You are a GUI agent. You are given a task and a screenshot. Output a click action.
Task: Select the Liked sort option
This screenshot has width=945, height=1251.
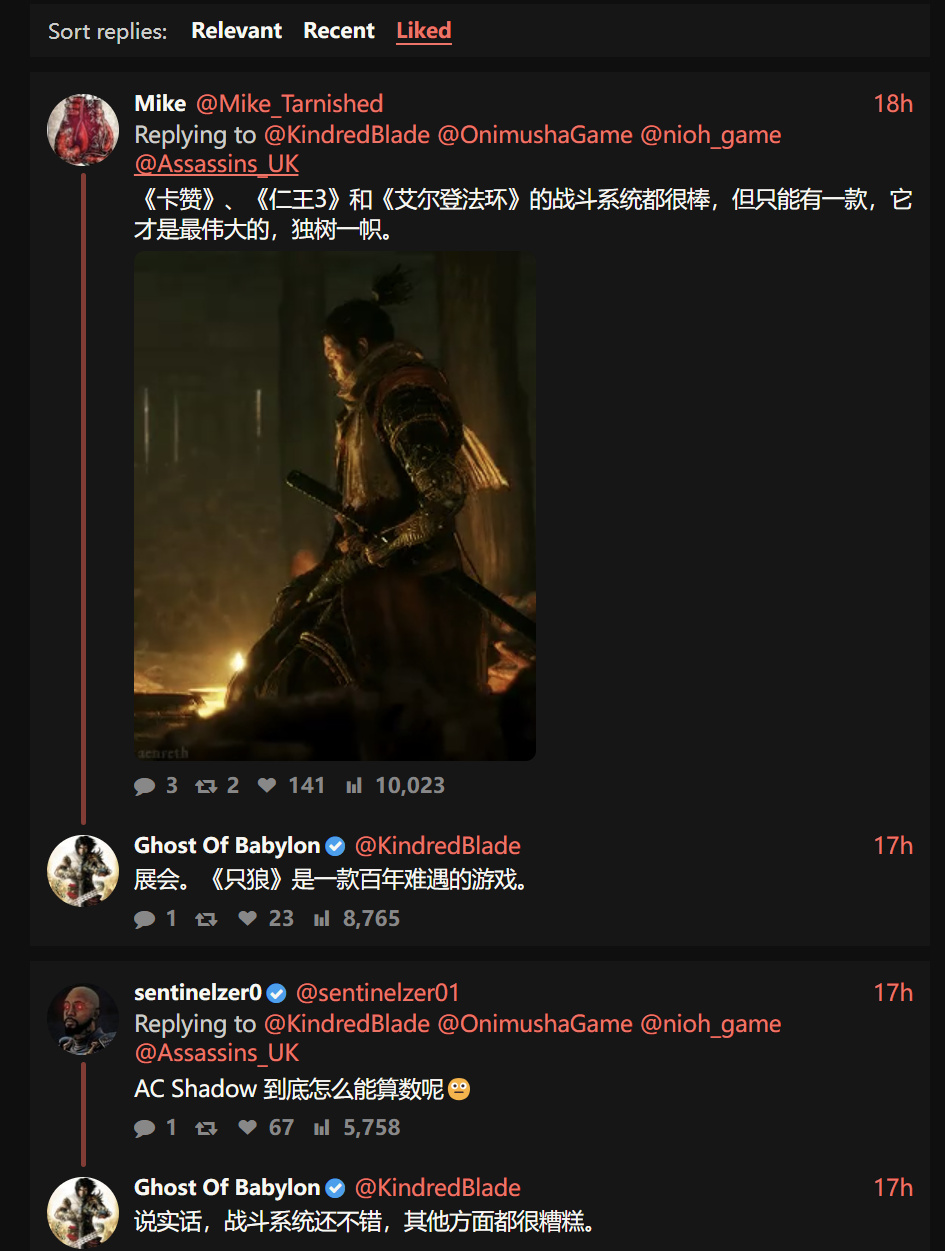pyautogui.click(x=424, y=31)
